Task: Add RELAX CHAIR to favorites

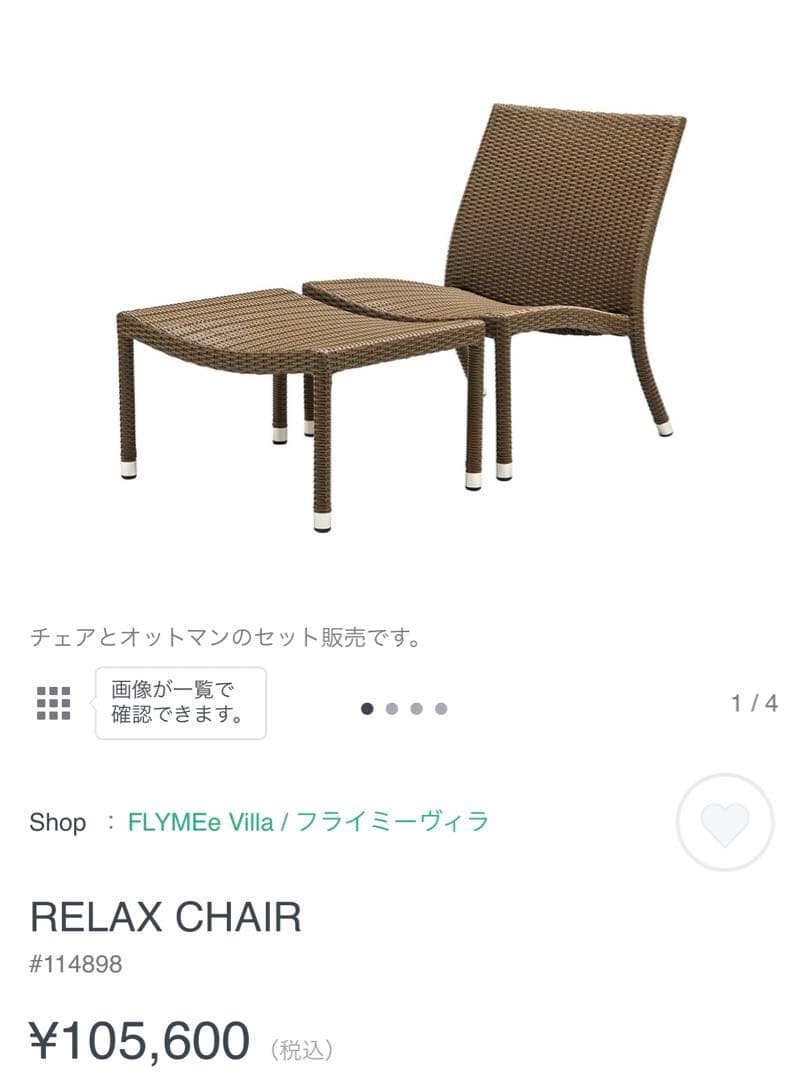Action: coord(724,823)
